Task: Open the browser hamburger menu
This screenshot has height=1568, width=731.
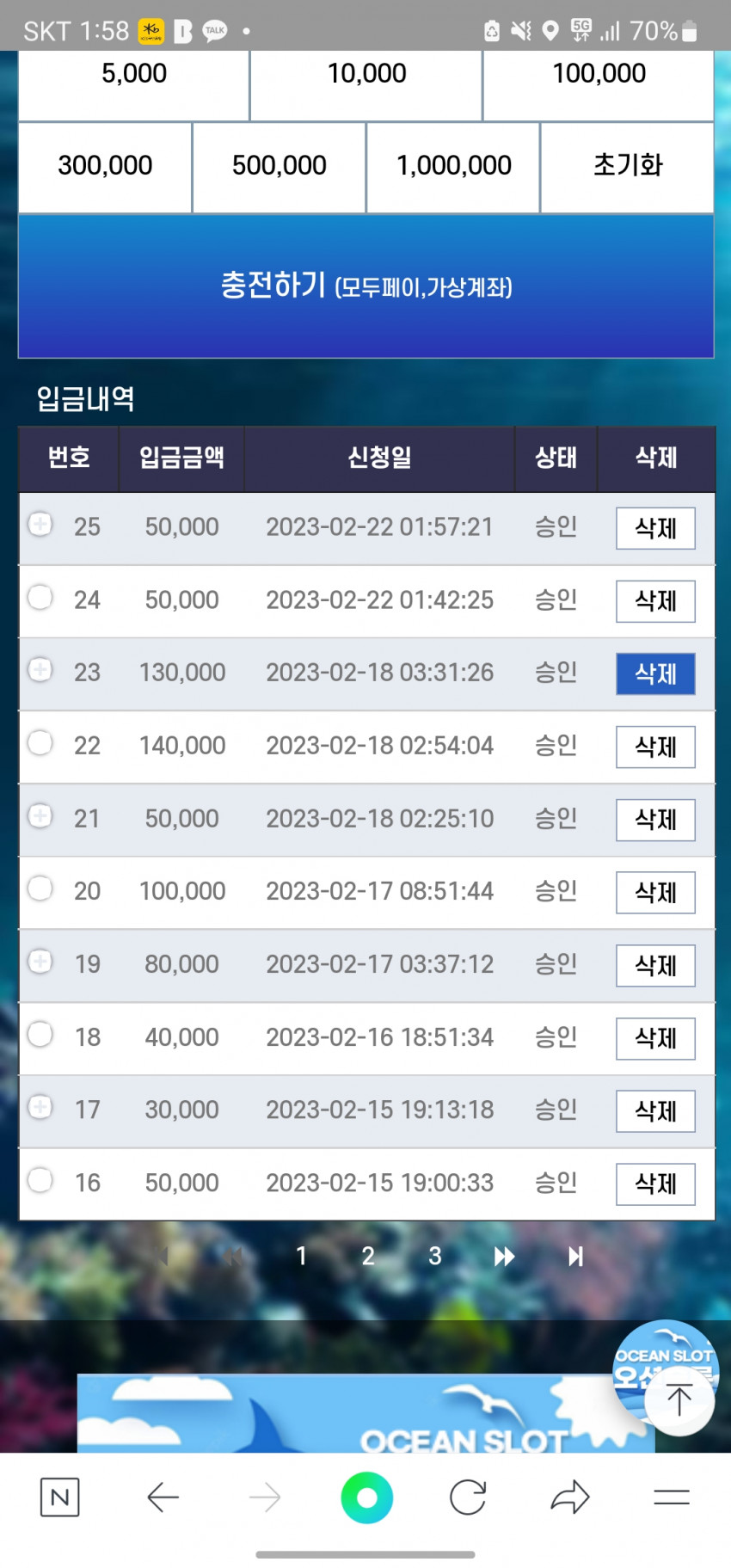Action: 672,1497
